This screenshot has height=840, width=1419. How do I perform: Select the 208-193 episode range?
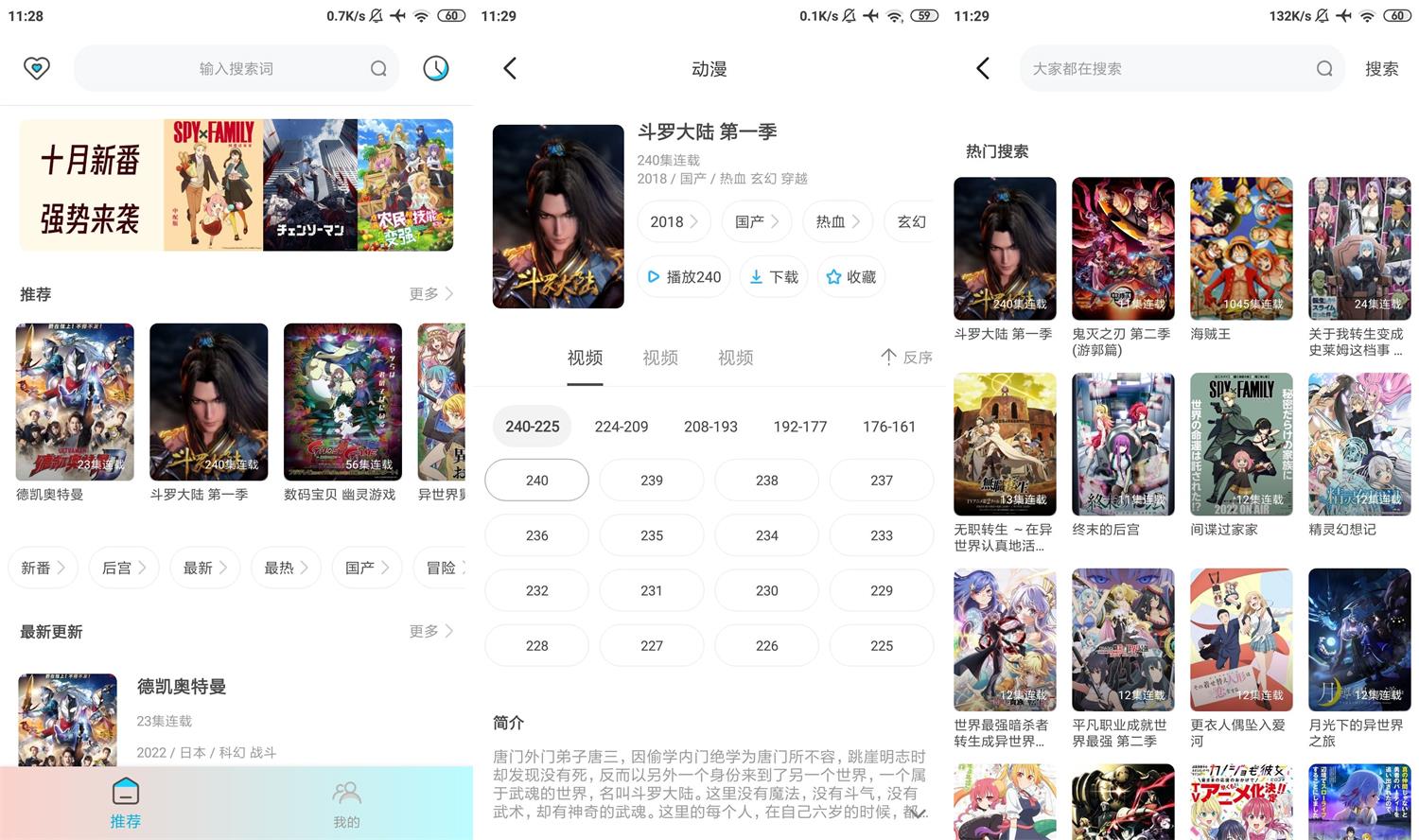click(710, 427)
